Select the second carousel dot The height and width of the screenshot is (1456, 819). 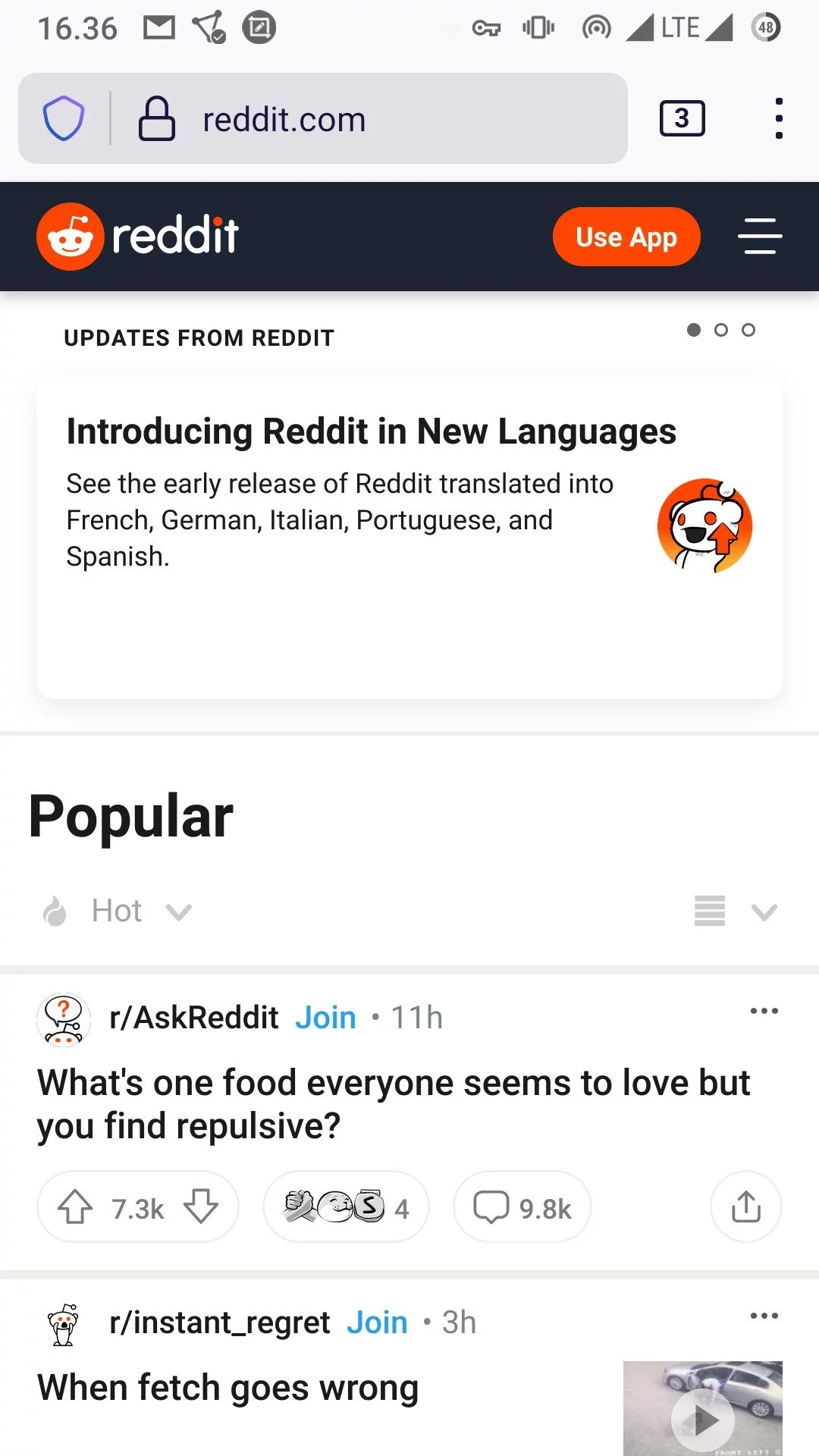point(720,330)
